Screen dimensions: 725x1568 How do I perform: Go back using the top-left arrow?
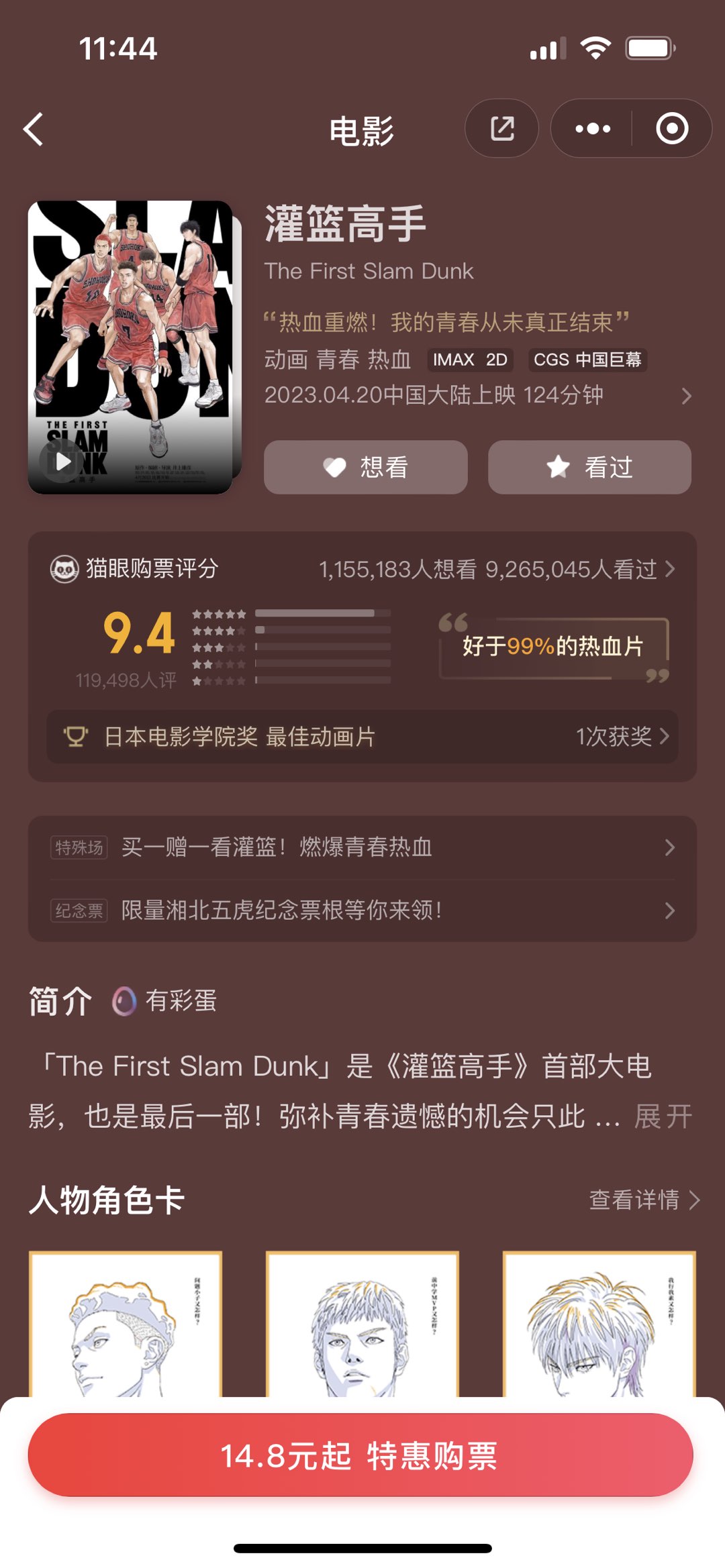point(34,129)
